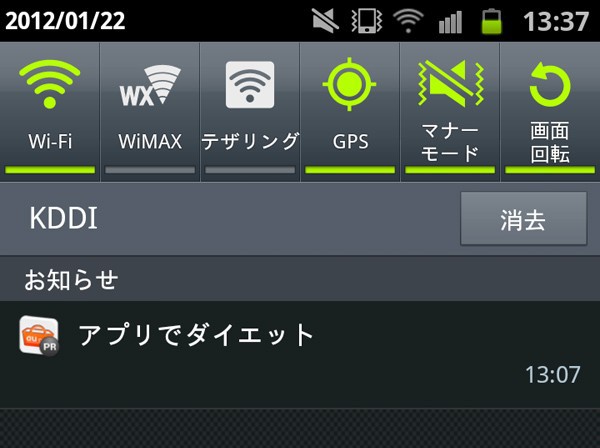The height and width of the screenshot is (448, 600).
Task: Tap 消去 to clear notifications
Action: [x=522, y=220]
